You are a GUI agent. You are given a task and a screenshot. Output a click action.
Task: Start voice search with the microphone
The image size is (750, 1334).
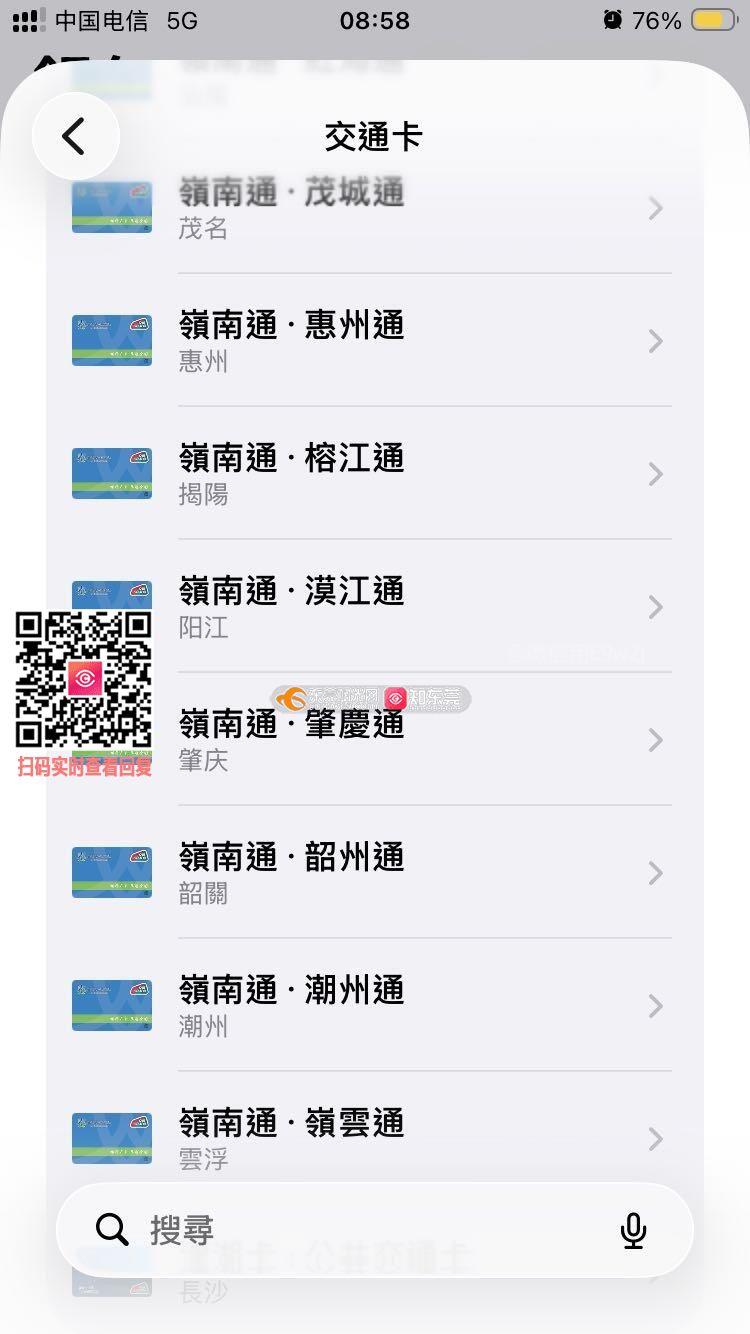pyautogui.click(x=633, y=1230)
